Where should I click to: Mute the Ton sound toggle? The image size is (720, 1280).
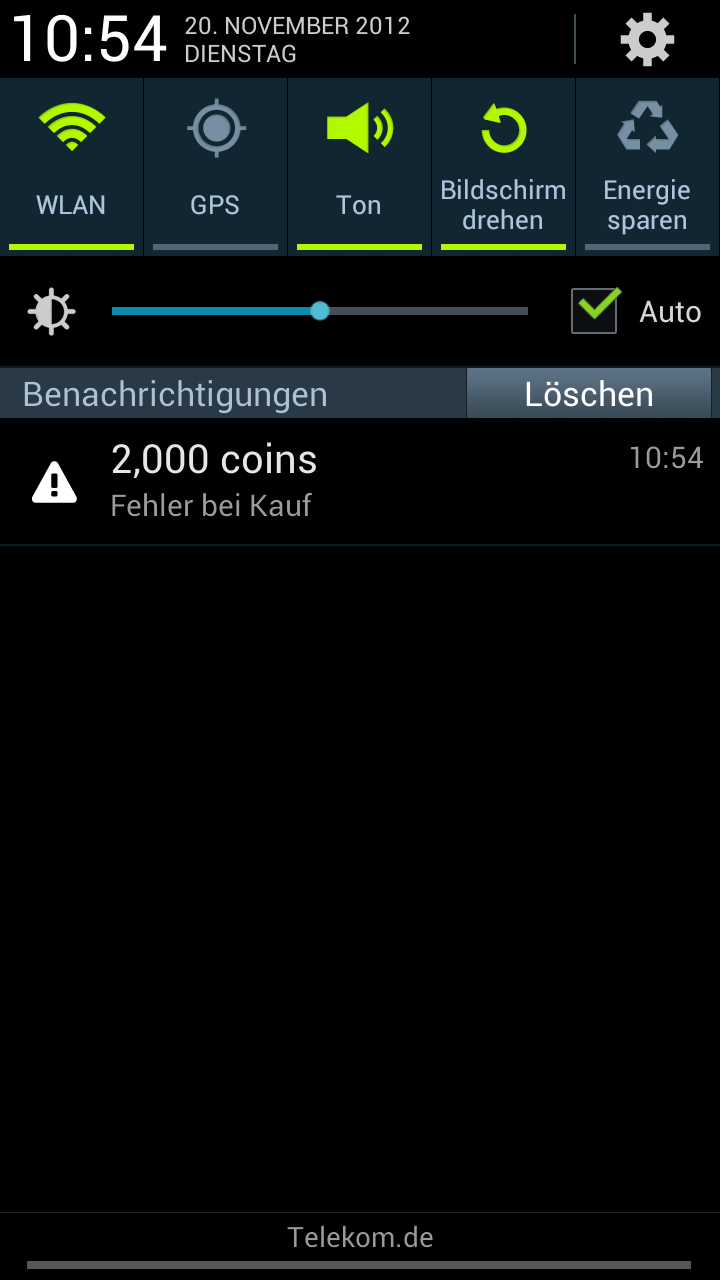[359, 167]
